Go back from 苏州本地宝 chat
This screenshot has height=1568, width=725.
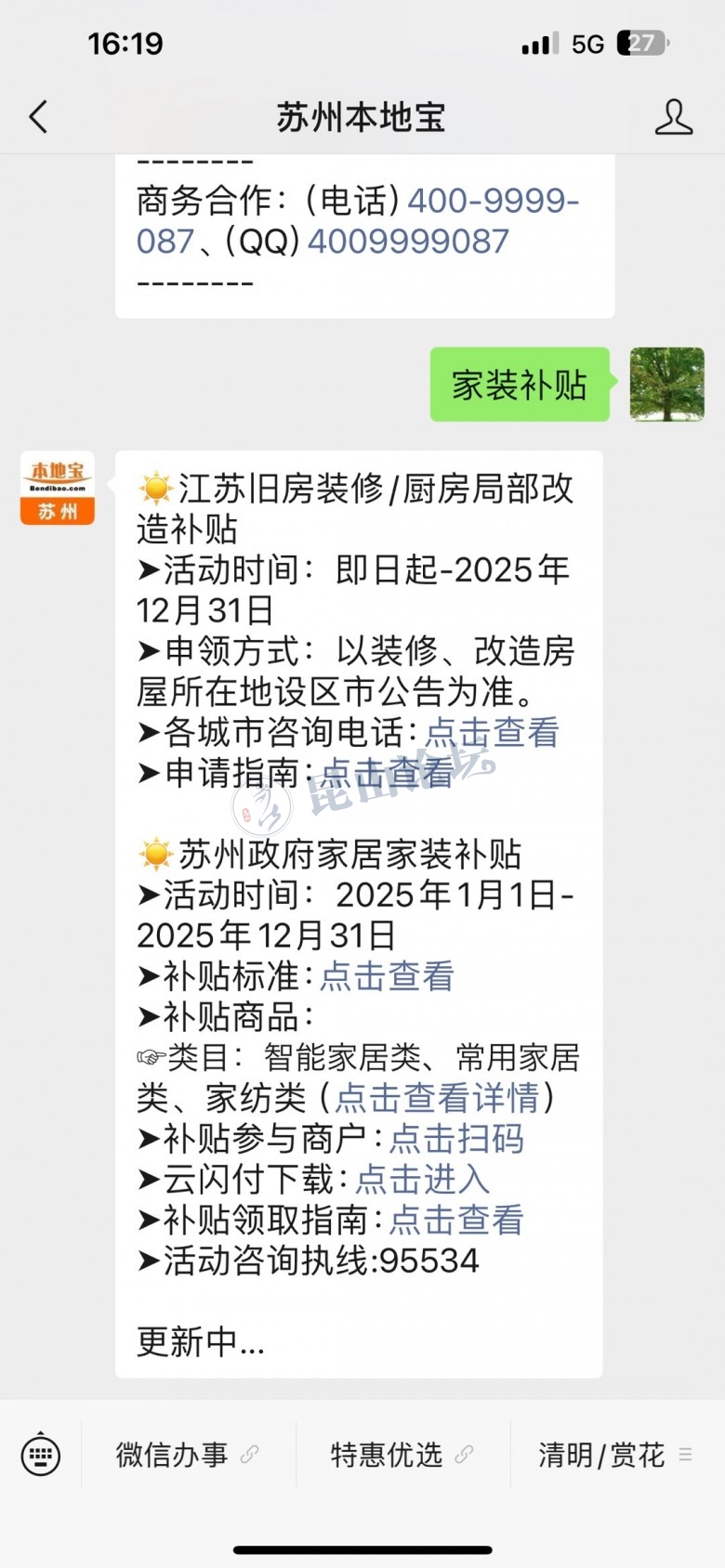pyautogui.click(x=38, y=117)
